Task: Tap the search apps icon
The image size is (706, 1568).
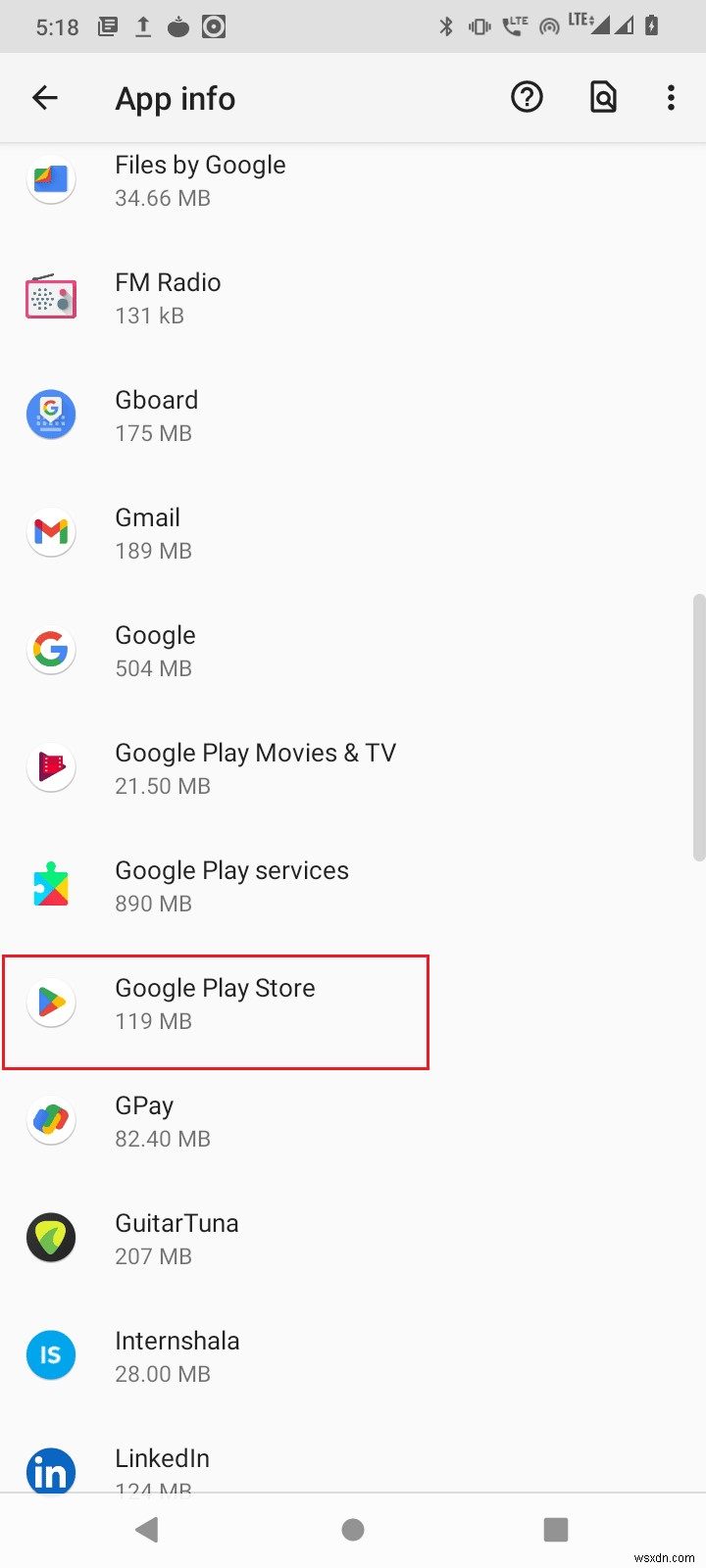Action: 603,98
